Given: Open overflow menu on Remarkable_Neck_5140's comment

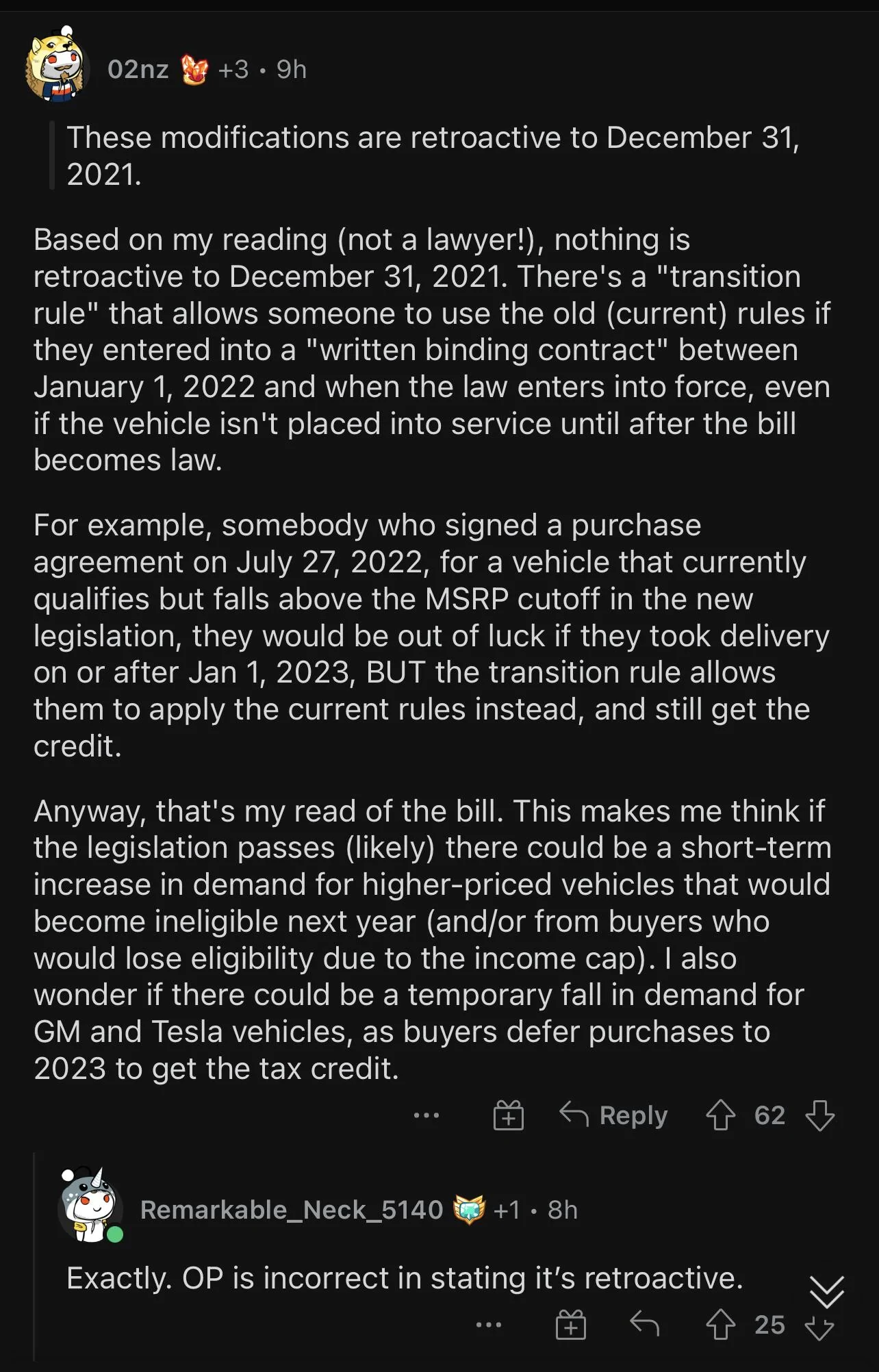Looking at the screenshot, I should (489, 1325).
